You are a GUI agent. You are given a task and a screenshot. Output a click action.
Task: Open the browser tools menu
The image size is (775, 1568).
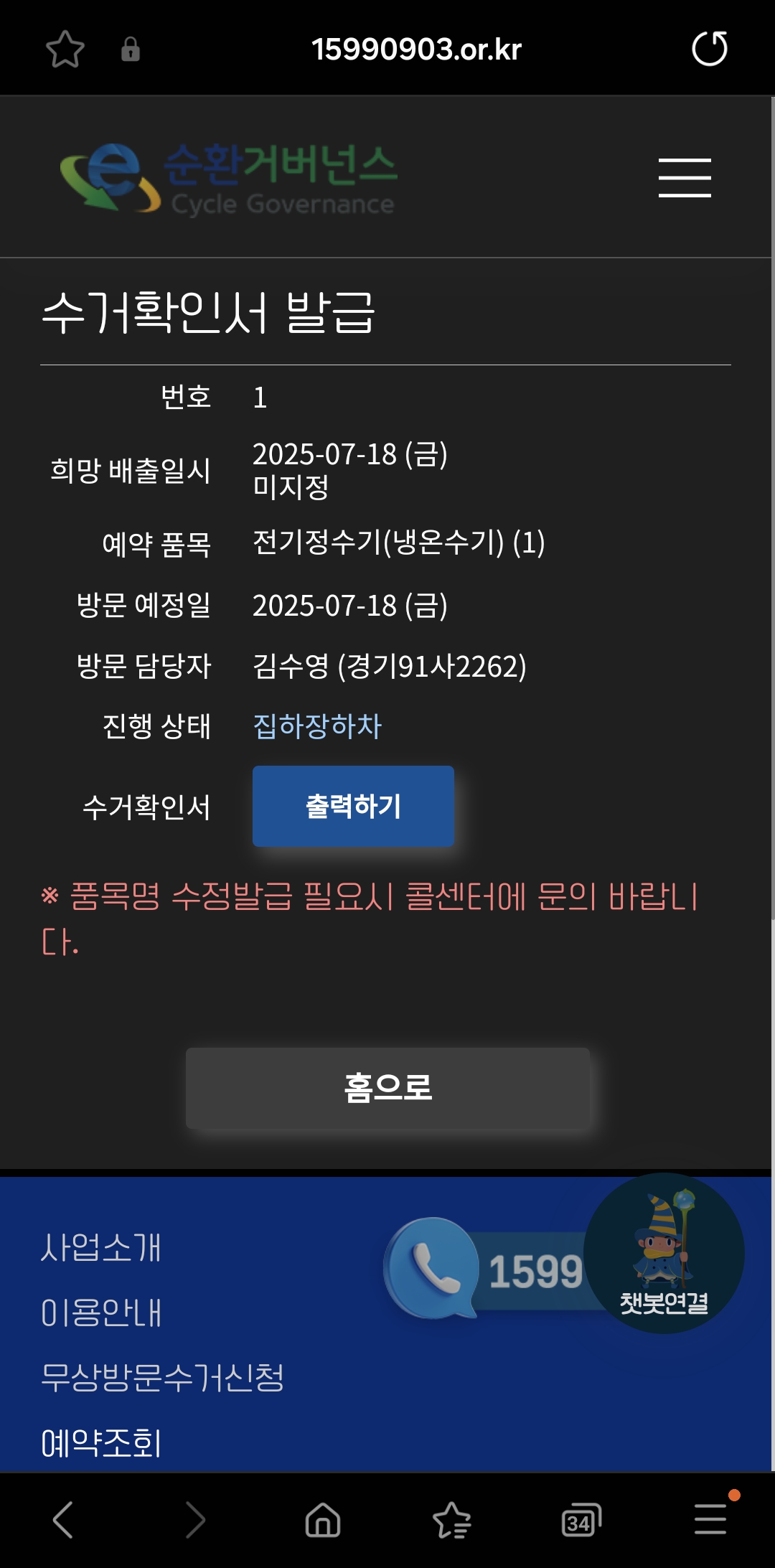coord(710,1520)
